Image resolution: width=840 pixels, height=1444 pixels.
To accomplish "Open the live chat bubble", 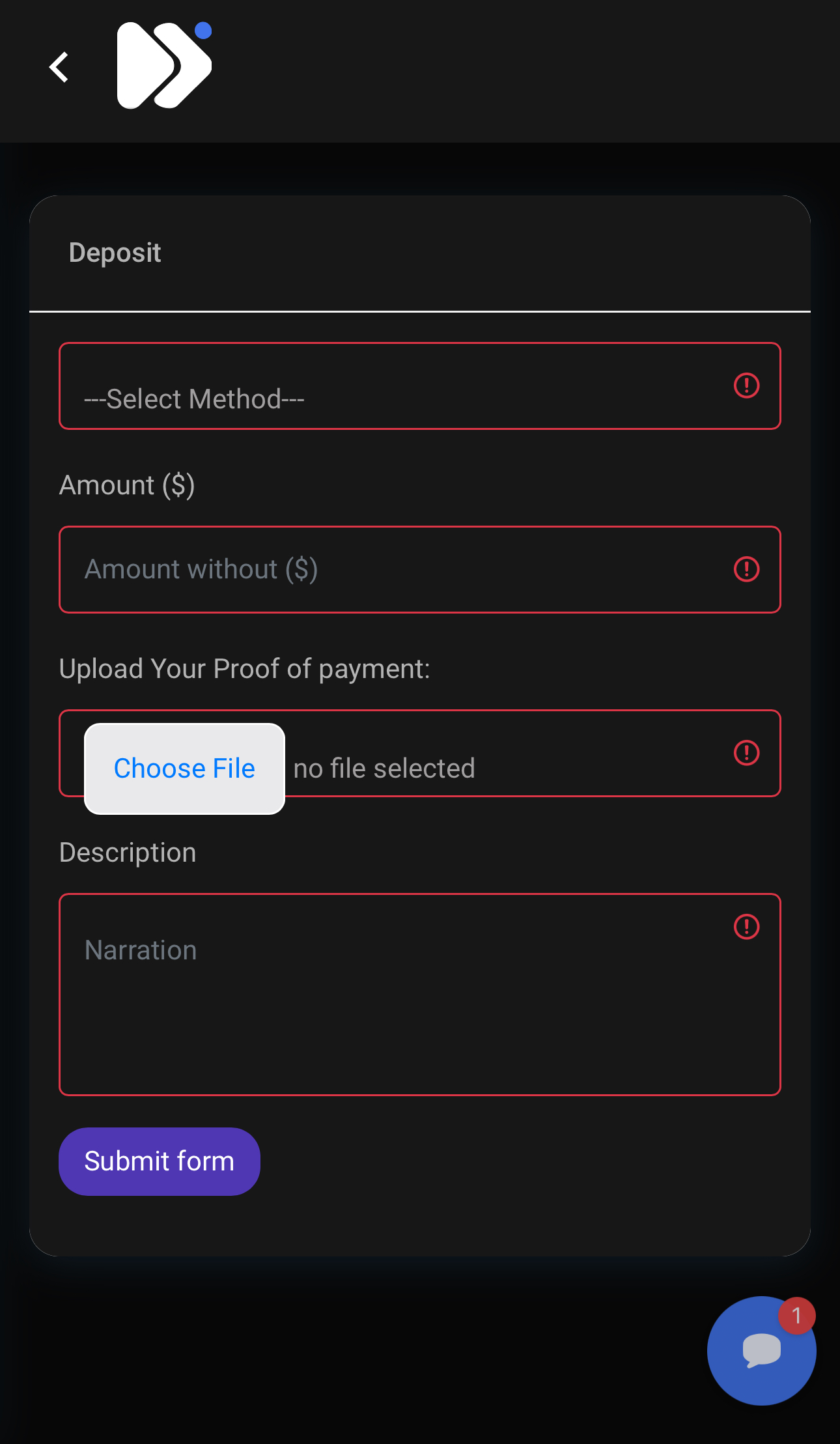I will 761,1350.
